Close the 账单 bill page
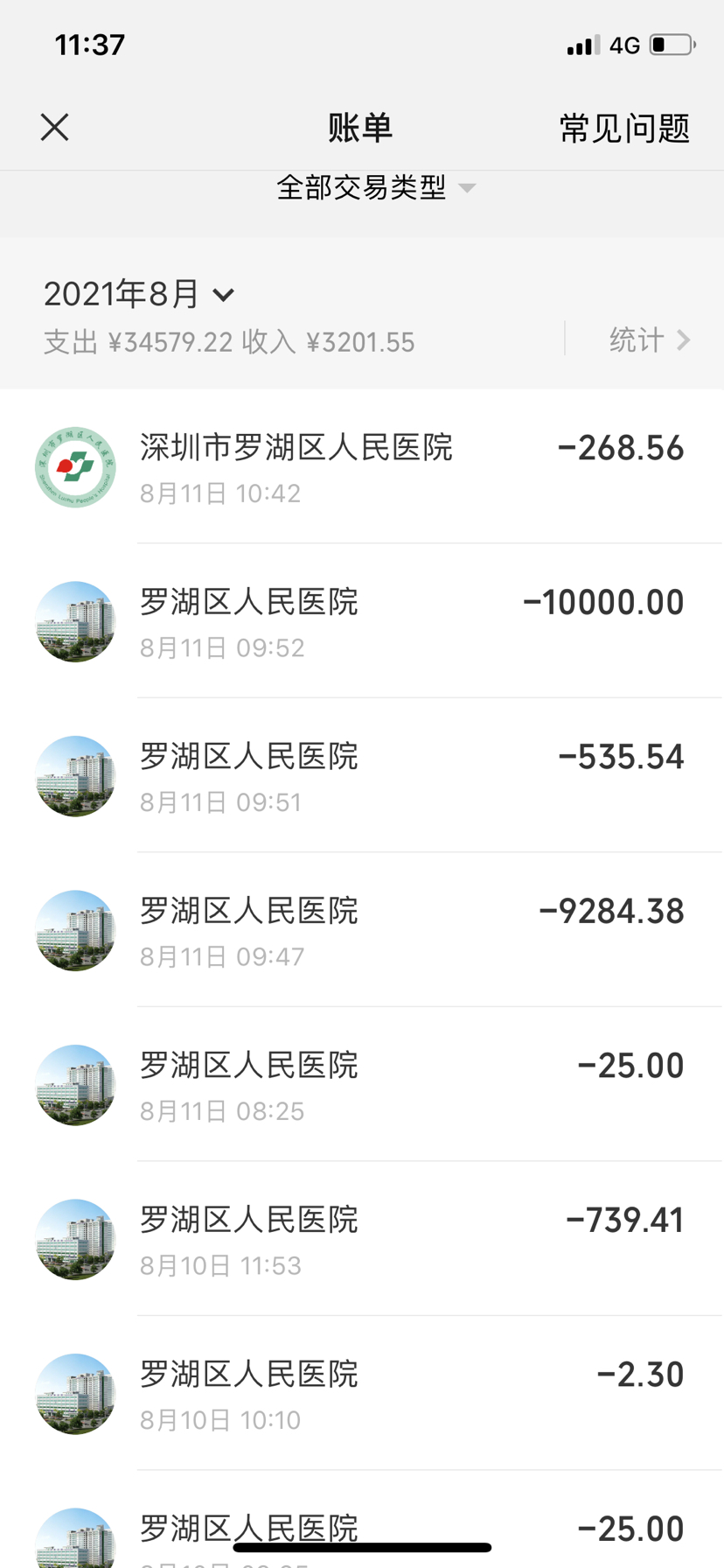Image resolution: width=724 pixels, height=1568 pixels. point(54,128)
